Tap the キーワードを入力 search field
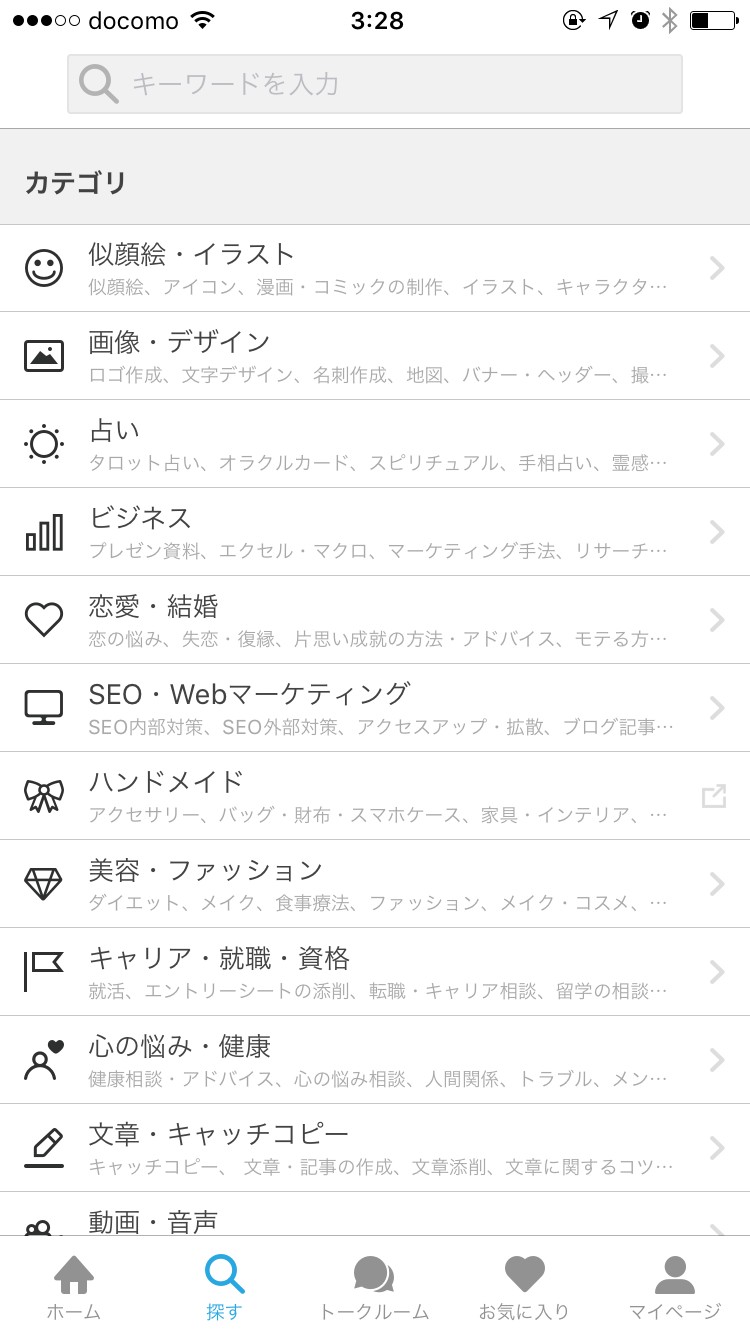750x1334 pixels. [375, 84]
